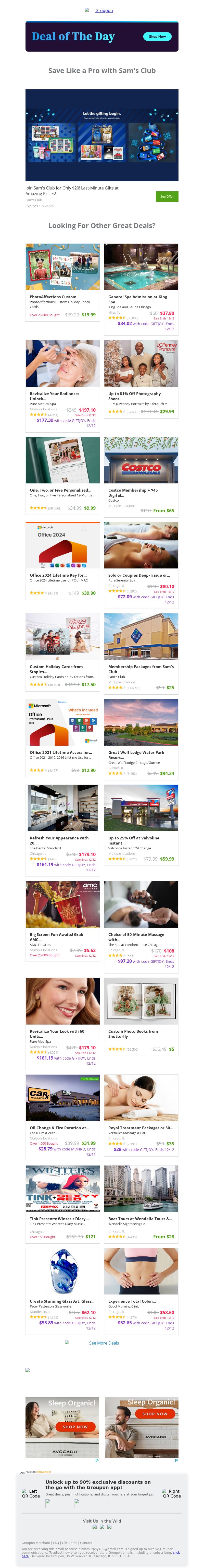
Task: Open Oil Change & Tire Rotation deal
Action: click(x=62, y=1098)
